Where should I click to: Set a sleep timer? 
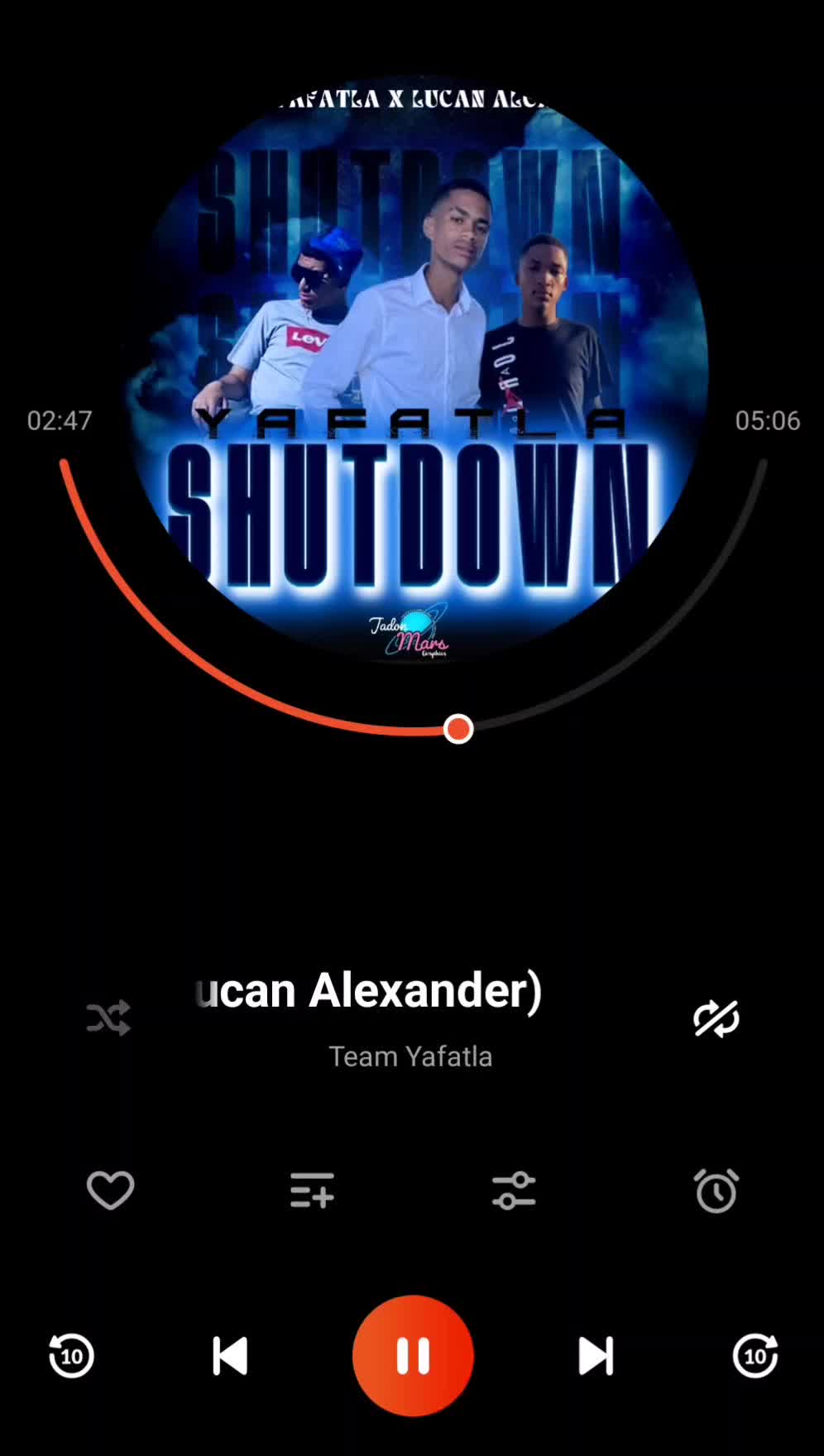(x=716, y=1190)
